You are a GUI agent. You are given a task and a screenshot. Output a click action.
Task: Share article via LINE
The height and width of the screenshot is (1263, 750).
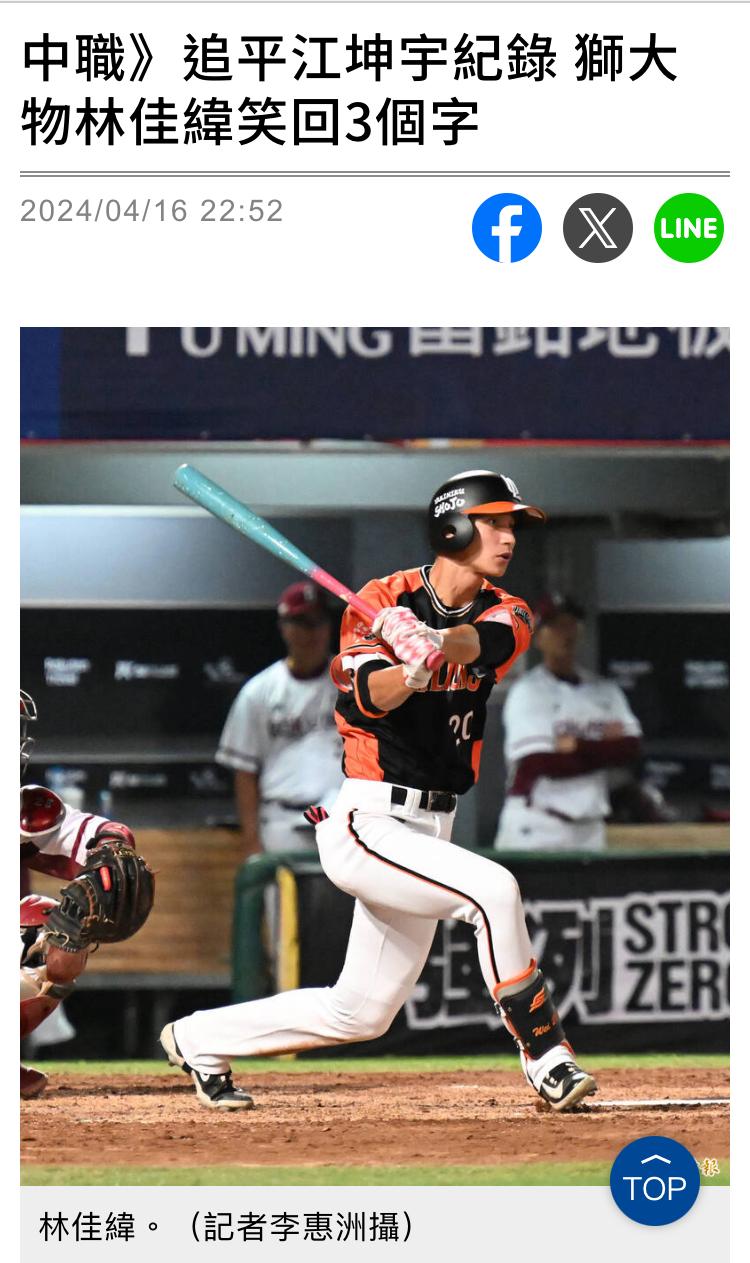tap(689, 228)
